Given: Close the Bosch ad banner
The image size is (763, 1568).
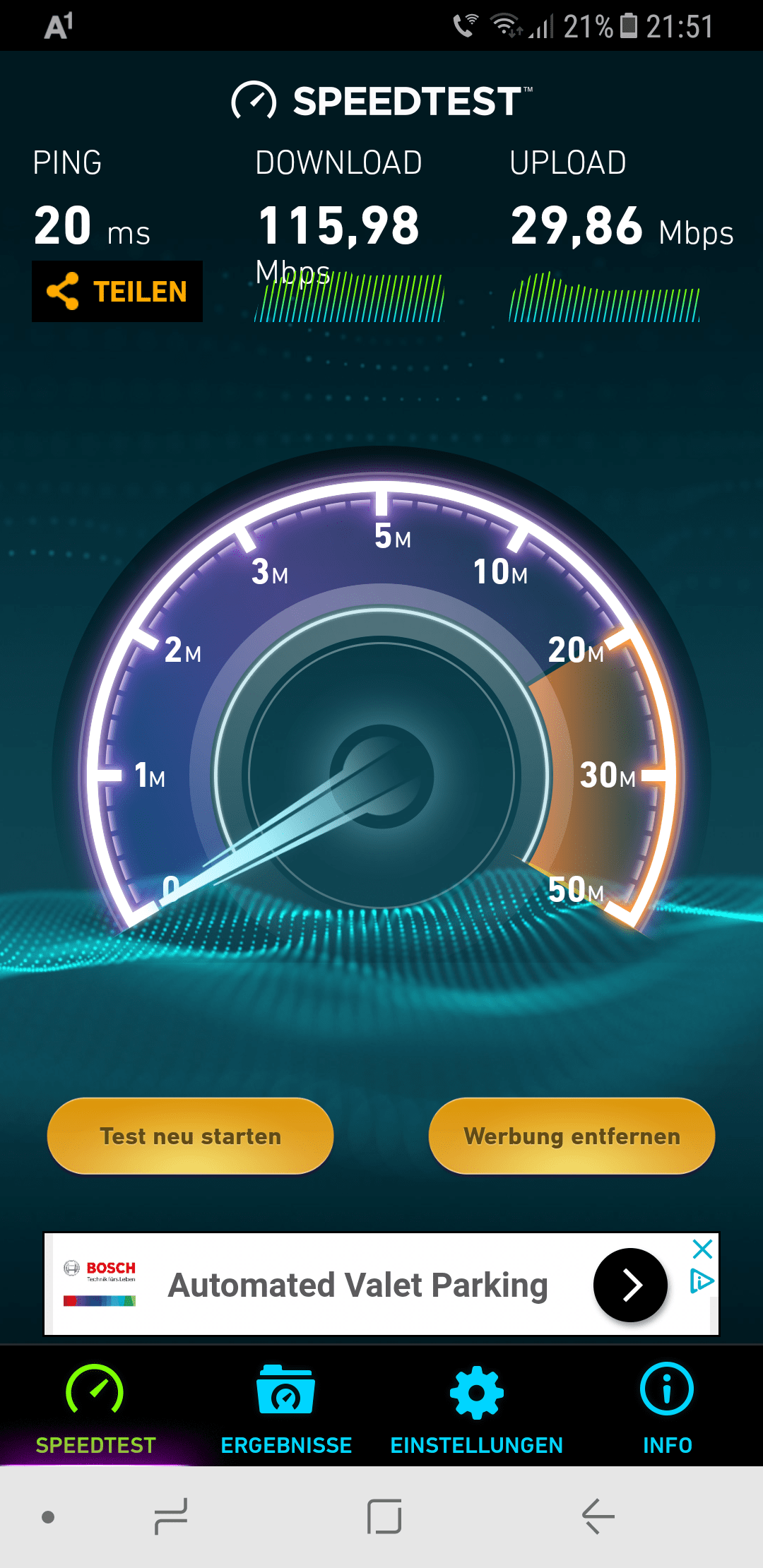Looking at the screenshot, I should pos(702,1249).
